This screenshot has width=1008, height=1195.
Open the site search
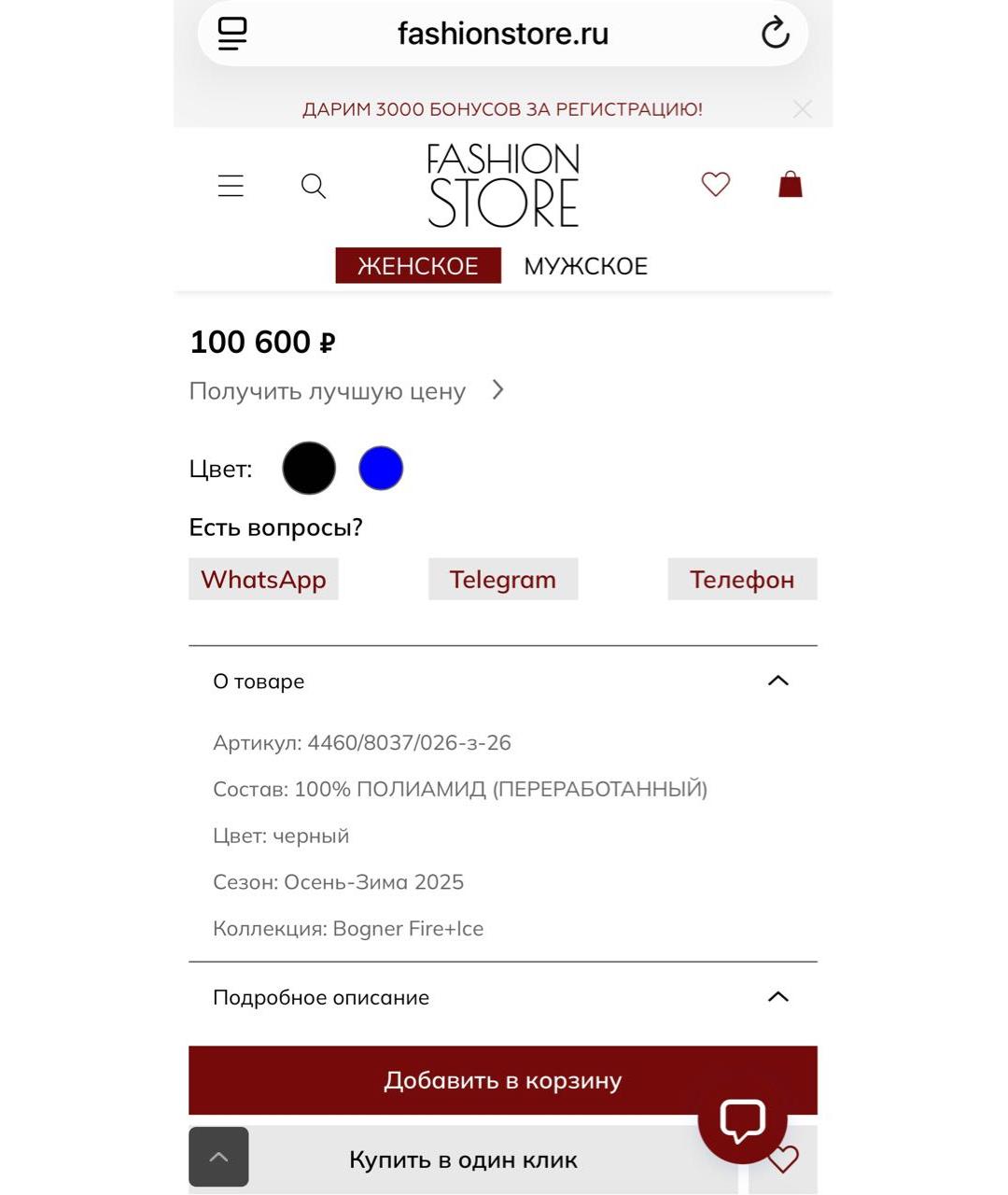tap(314, 186)
